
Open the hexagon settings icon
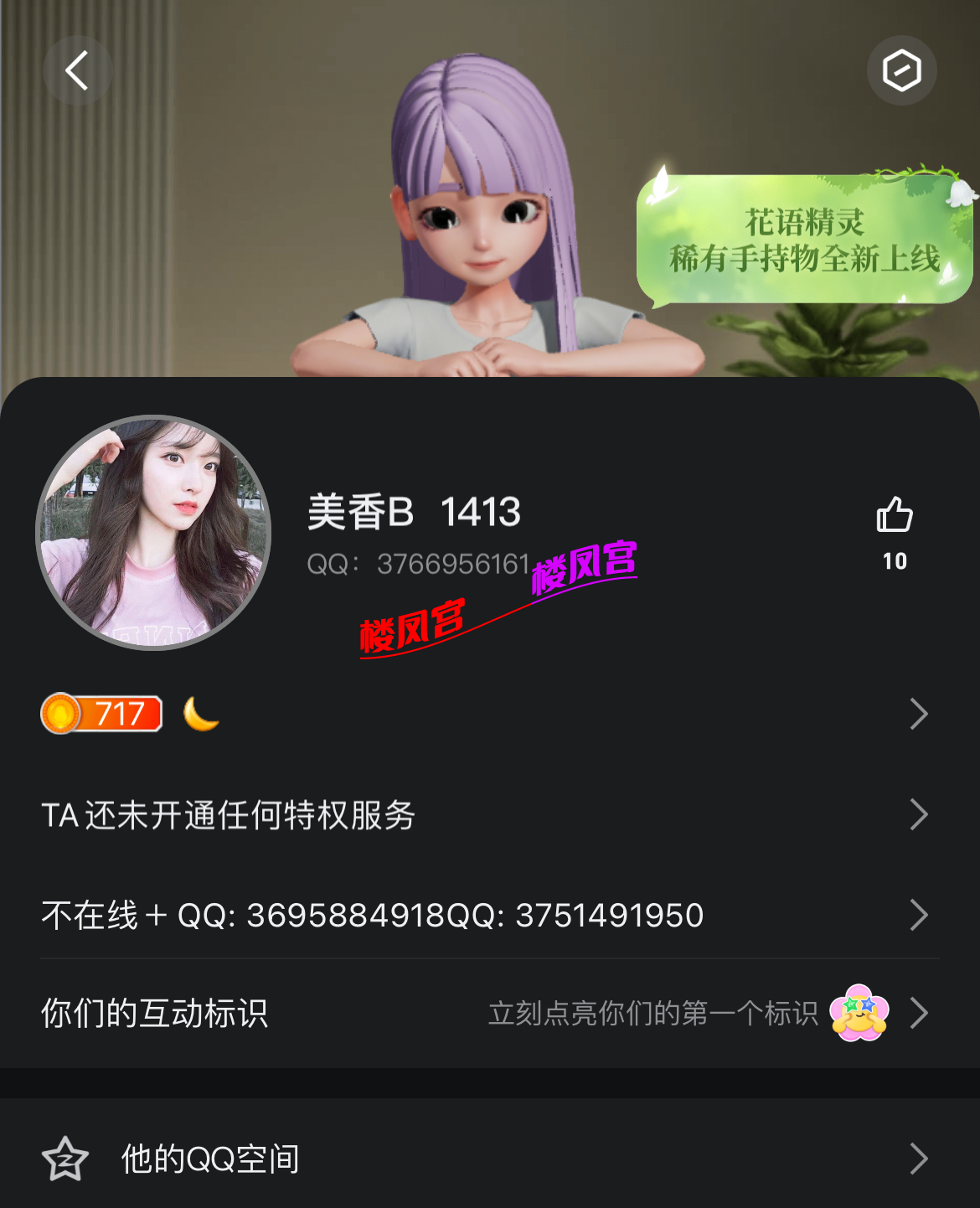click(x=901, y=70)
